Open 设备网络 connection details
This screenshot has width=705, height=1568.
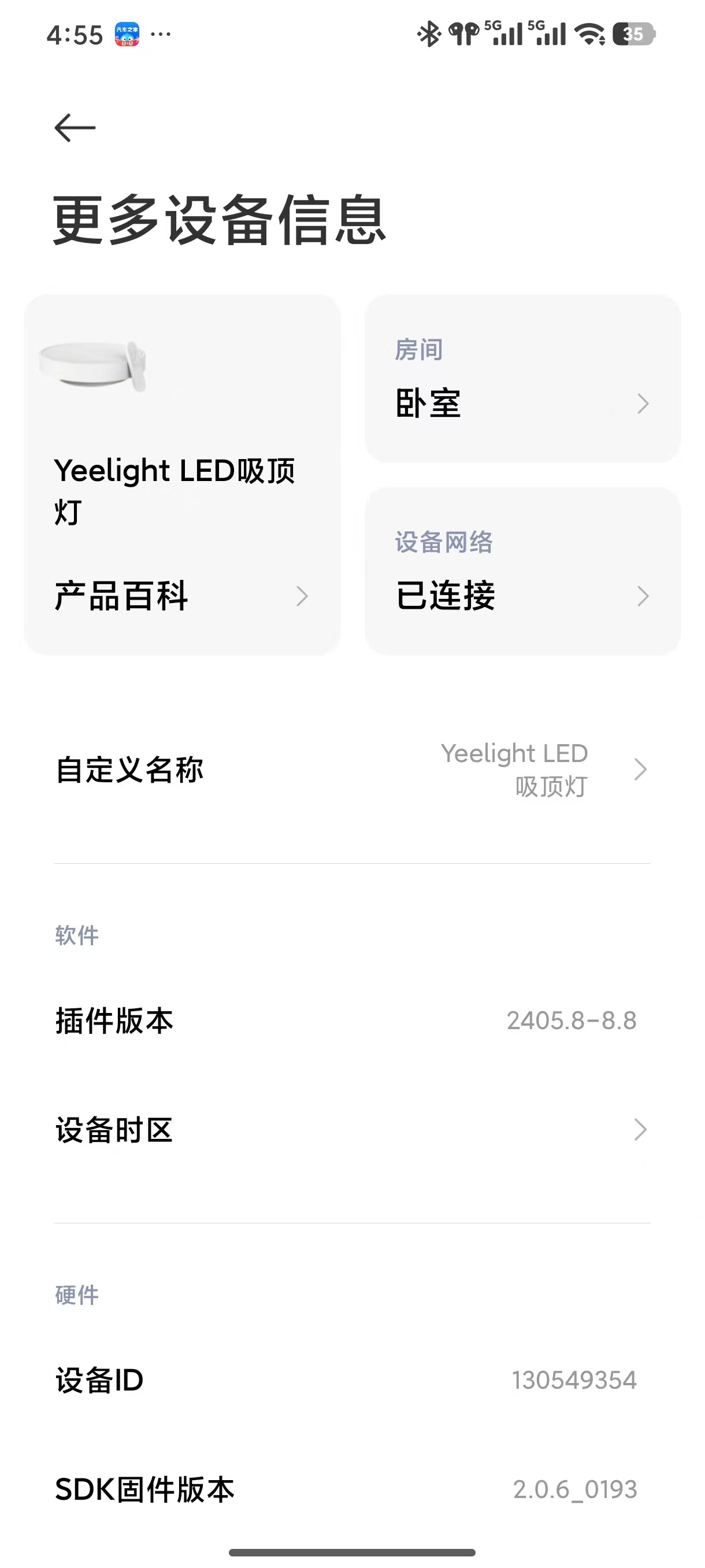pos(522,572)
